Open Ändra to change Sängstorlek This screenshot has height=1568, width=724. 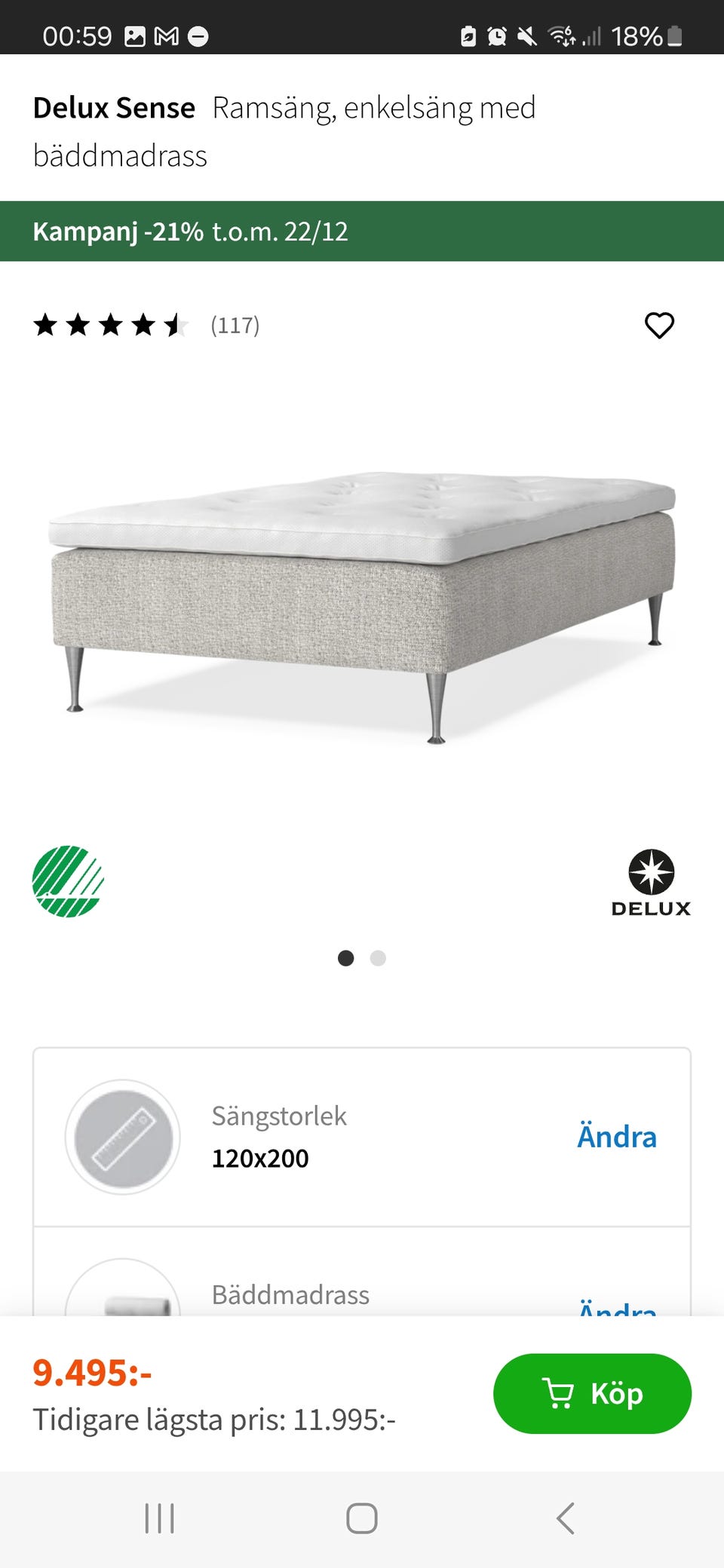click(x=617, y=1137)
